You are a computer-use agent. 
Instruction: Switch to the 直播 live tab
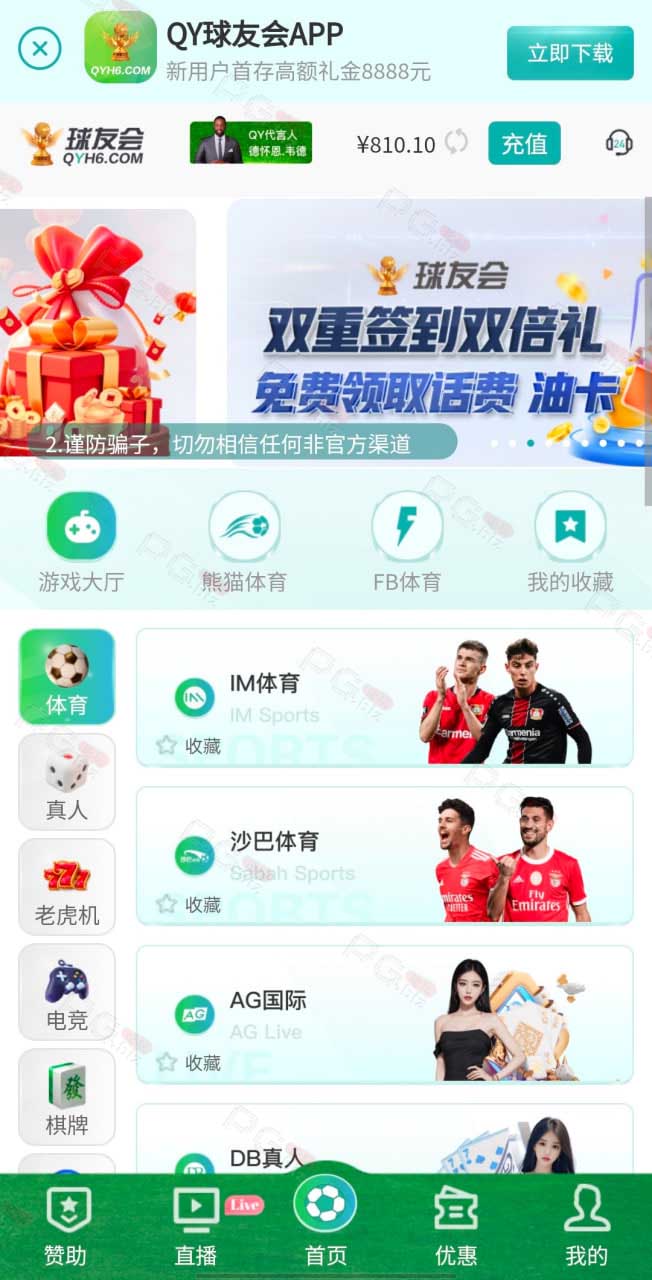196,1225
